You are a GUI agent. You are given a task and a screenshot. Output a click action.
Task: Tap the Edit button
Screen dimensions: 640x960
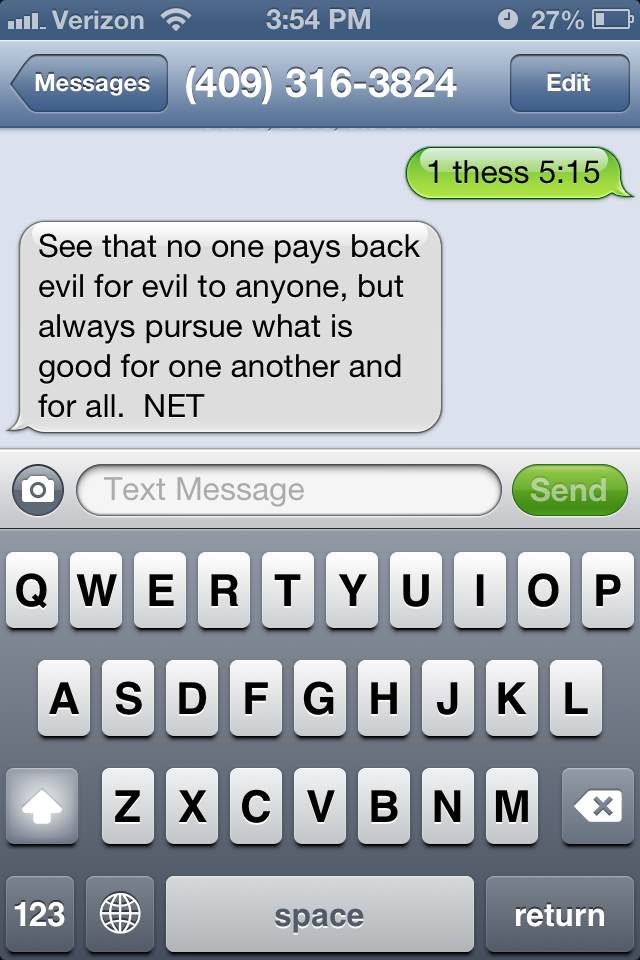[568, 83]
